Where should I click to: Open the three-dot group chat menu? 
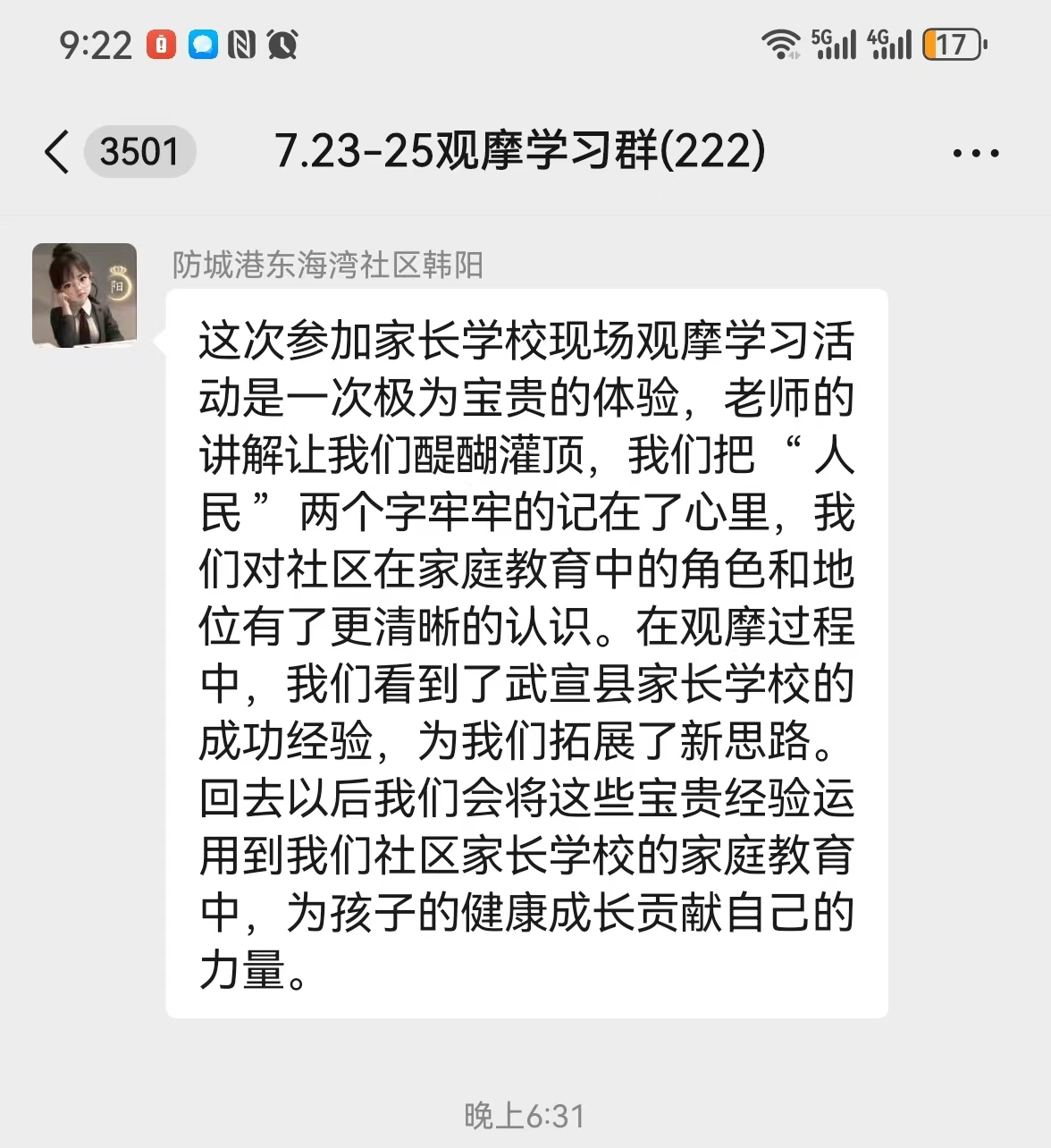pos(975,153)
